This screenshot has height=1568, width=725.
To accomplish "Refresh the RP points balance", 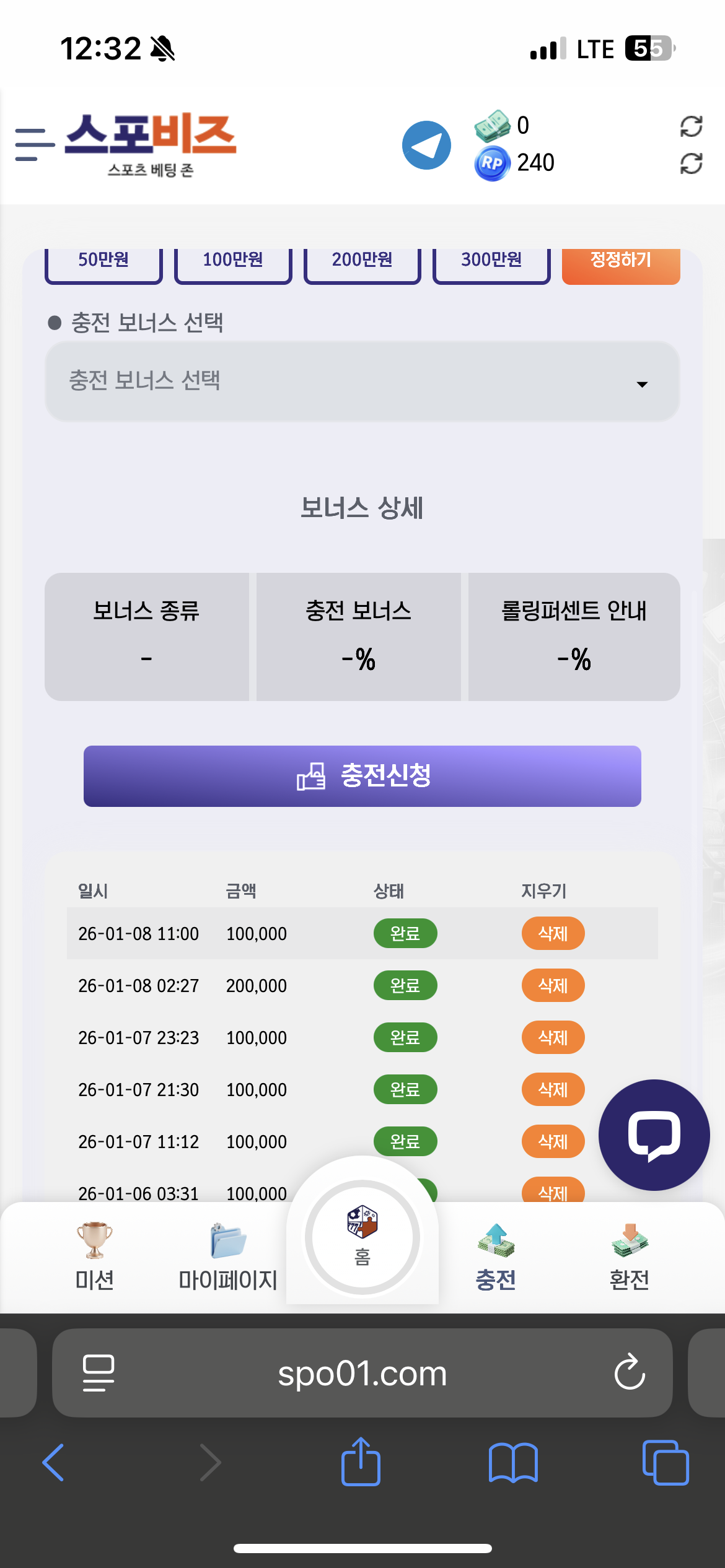I will pos(690,164).
